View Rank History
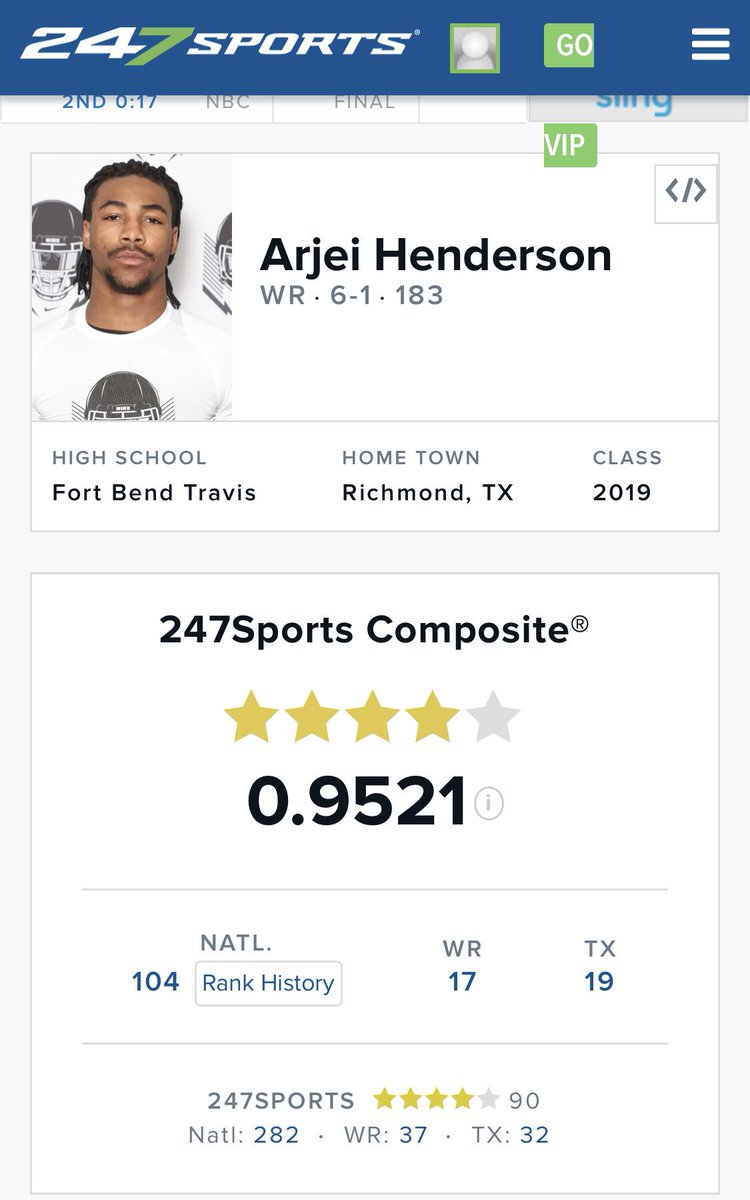Image resolution: width=750 pixels, height=1200 pixels. pyautogui.click(x=268, y=983)
